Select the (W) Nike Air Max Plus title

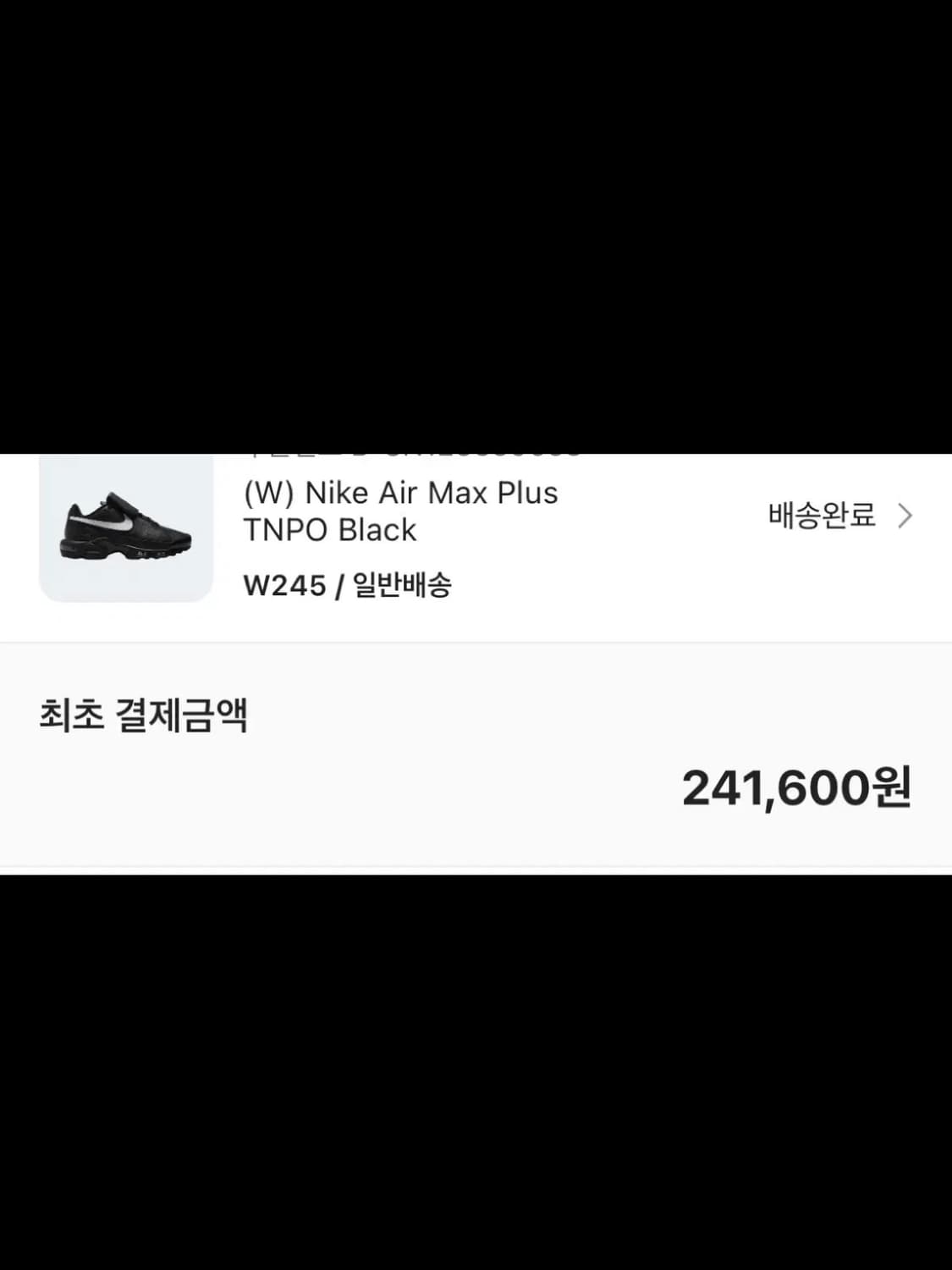(399, 493)
